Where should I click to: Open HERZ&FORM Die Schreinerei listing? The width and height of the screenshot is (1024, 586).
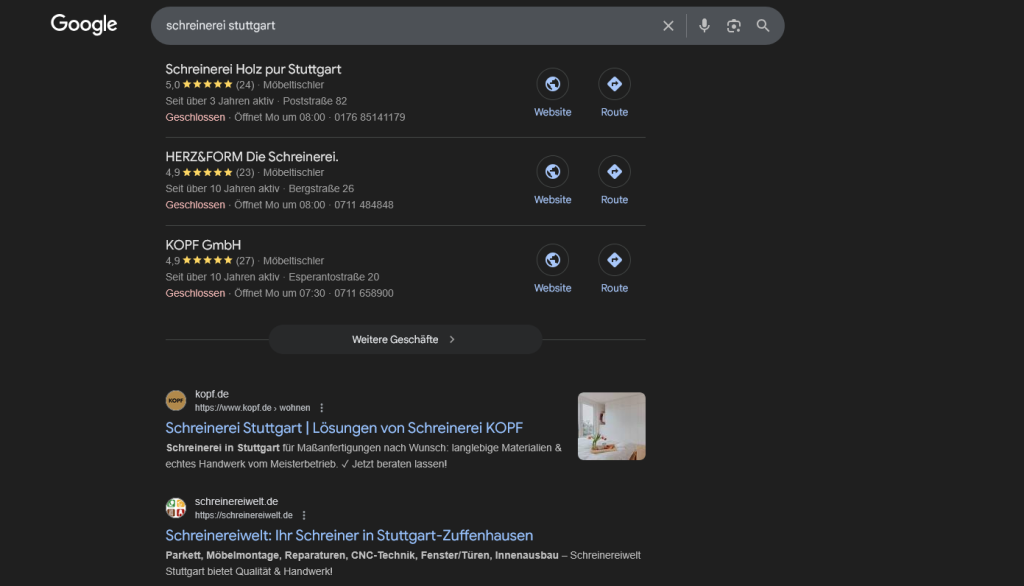[x=252, y=157]
